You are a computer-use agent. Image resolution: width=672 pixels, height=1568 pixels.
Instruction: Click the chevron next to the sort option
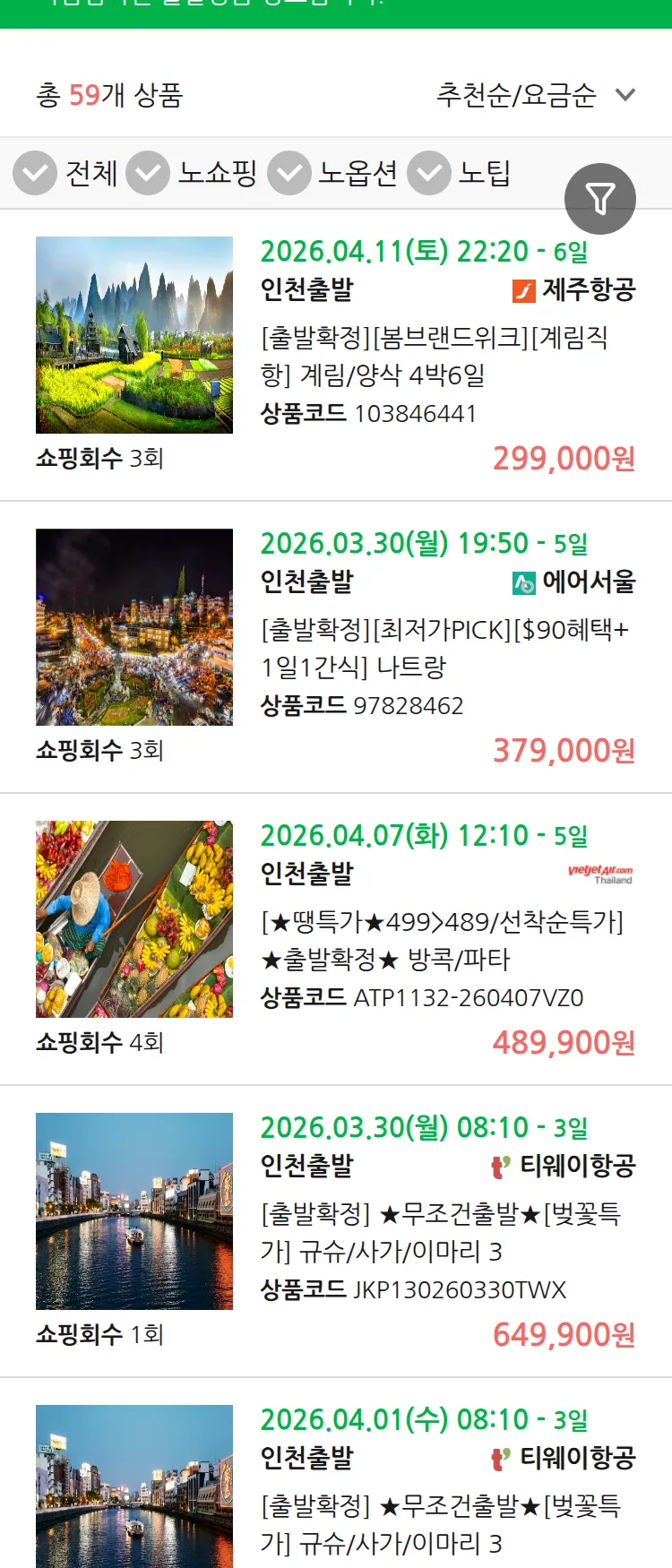coord(625,94)
